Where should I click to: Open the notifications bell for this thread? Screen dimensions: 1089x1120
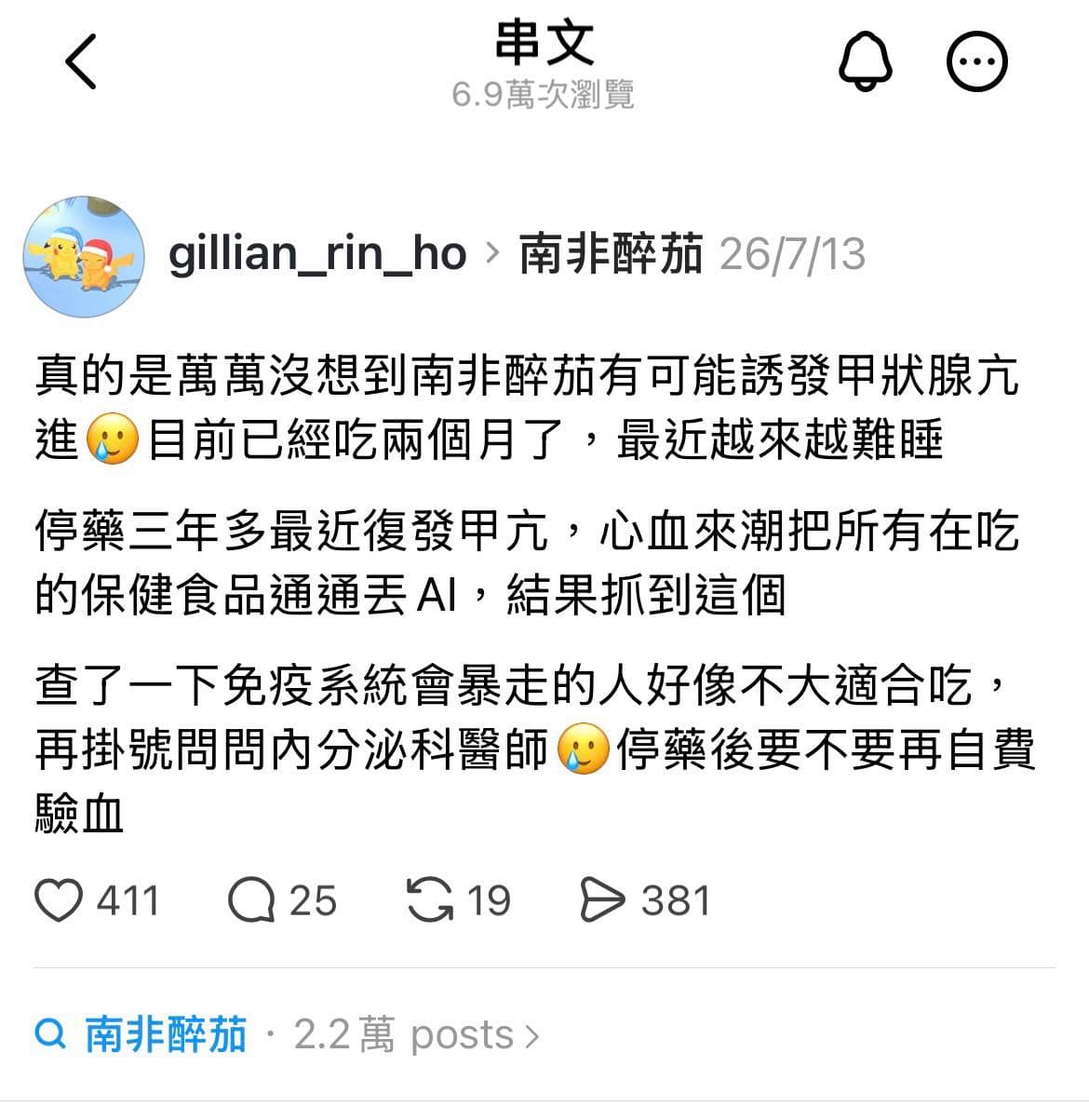click(866, 61)
